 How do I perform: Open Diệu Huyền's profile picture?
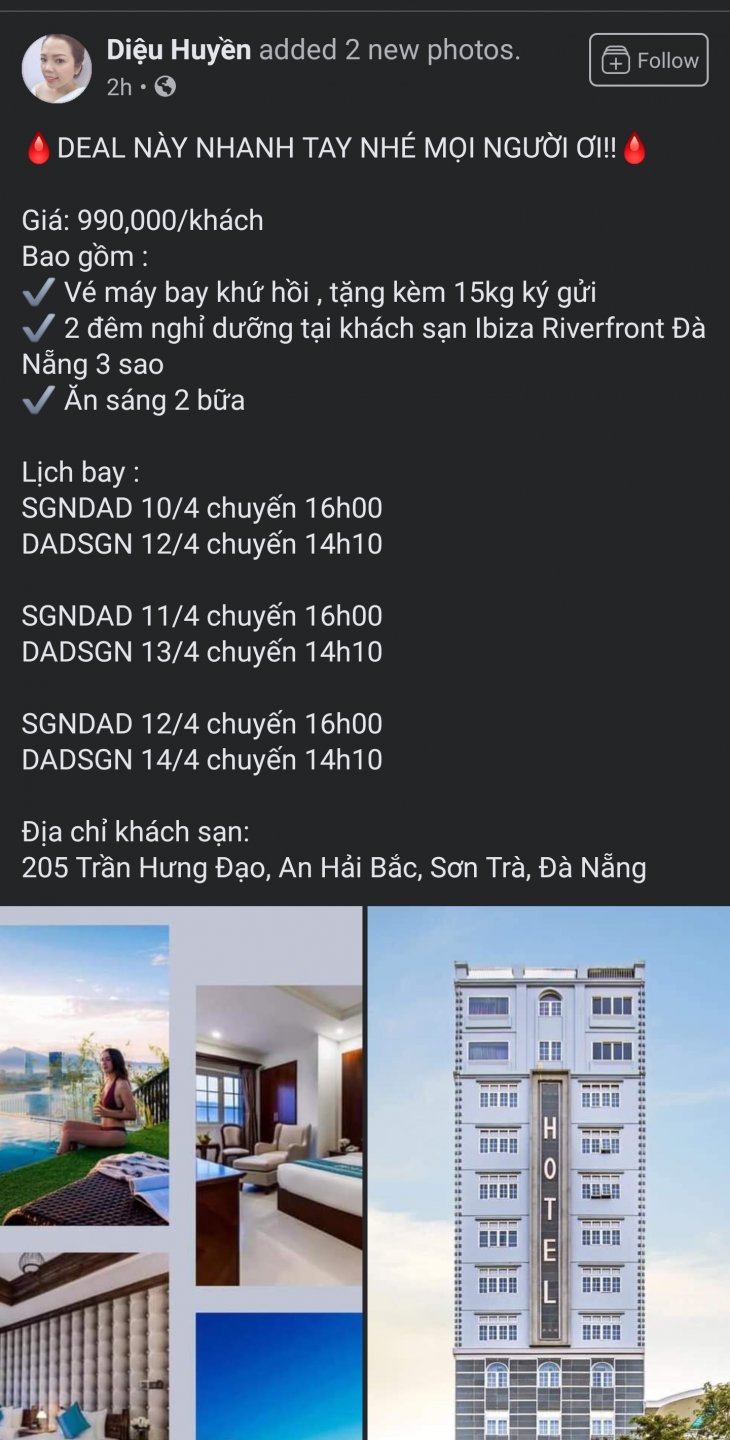[x=57, y=68]
